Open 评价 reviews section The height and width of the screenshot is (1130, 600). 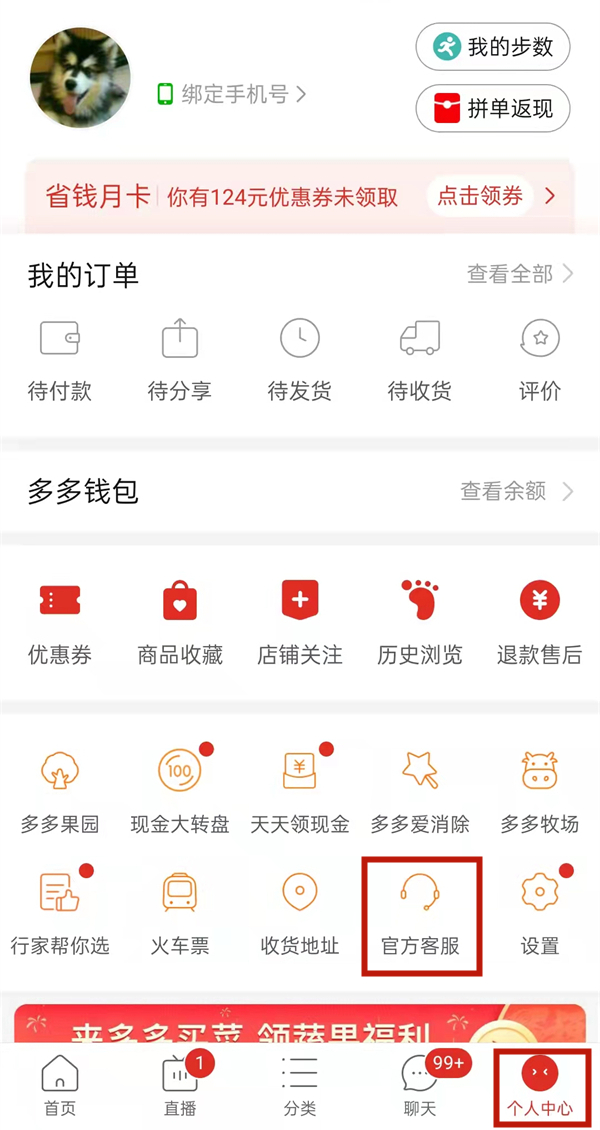(540, 360)
